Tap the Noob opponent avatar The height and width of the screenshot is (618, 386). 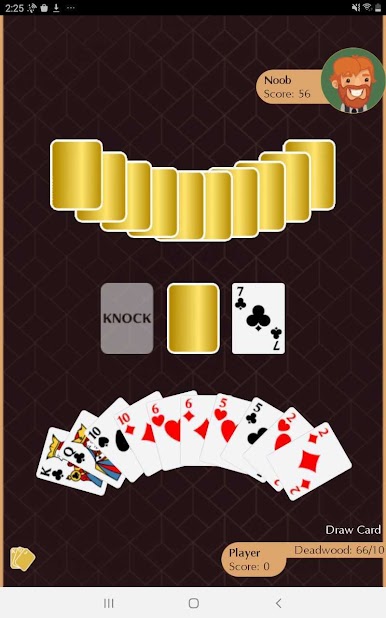coord(352,81)
